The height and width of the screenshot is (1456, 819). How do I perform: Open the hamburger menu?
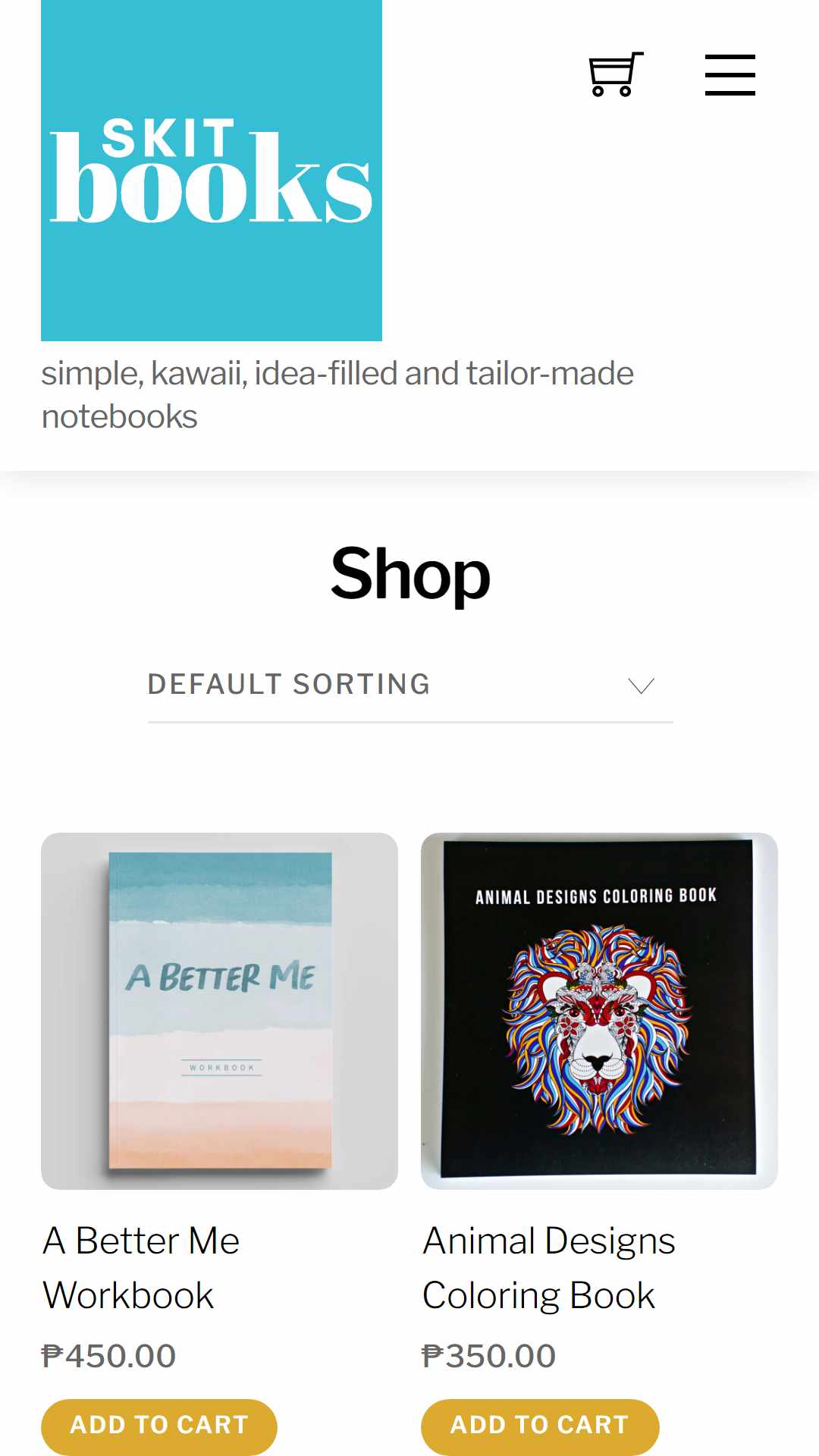click(730, 74)
